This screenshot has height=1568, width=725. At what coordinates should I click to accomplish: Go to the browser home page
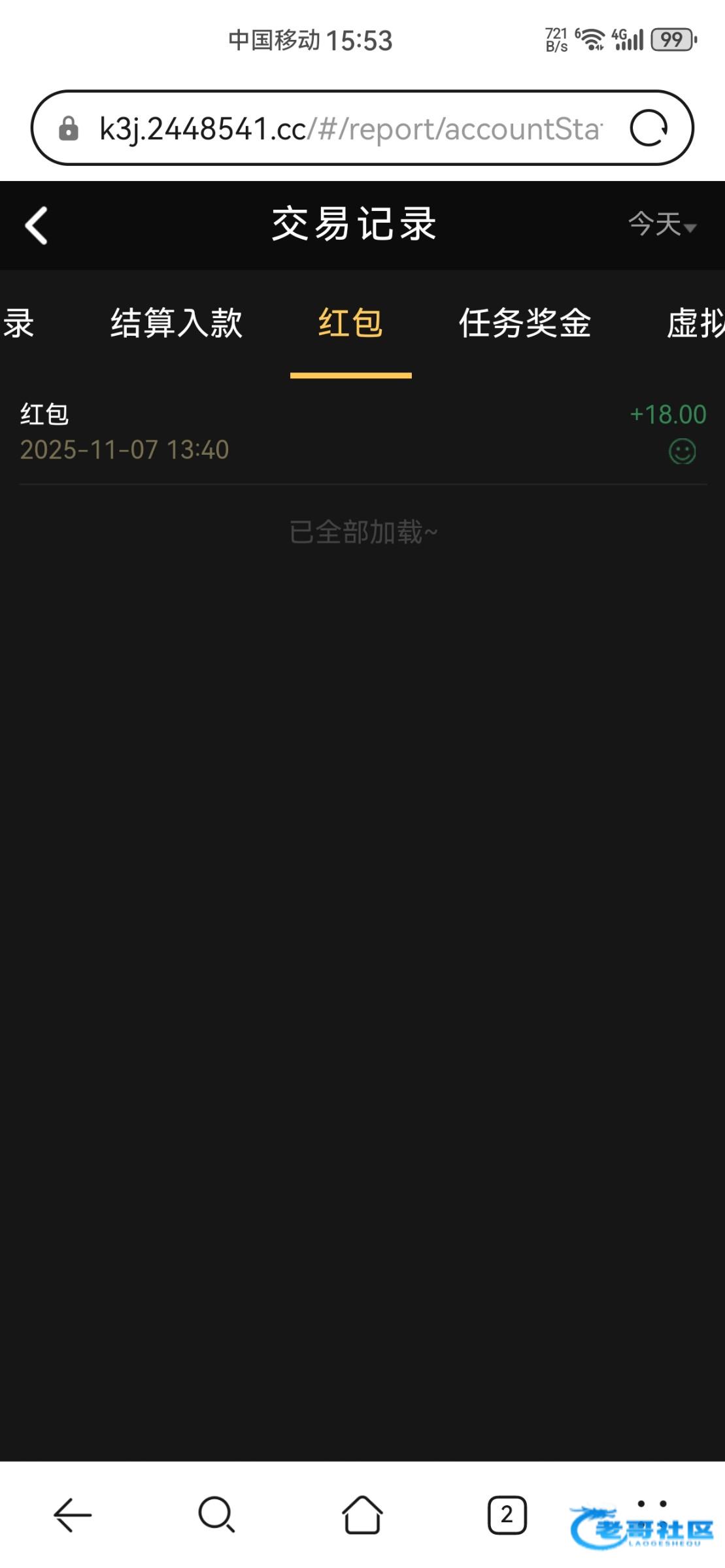point(362,1514)
